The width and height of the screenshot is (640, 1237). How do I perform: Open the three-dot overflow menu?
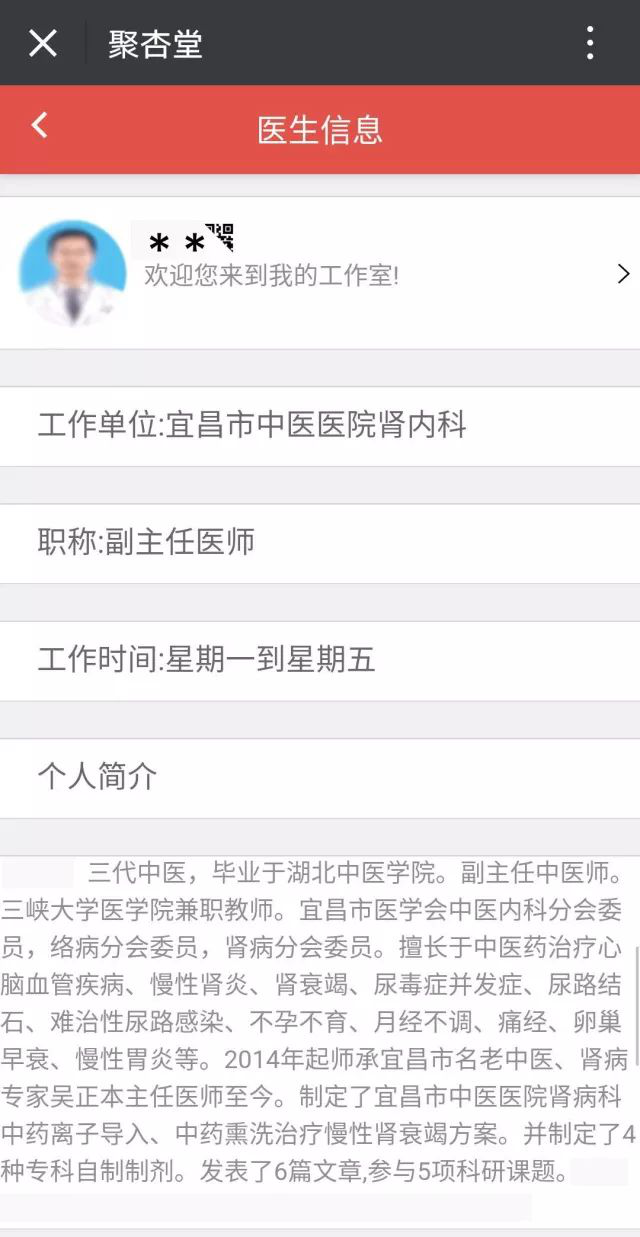tap(590, 43)
